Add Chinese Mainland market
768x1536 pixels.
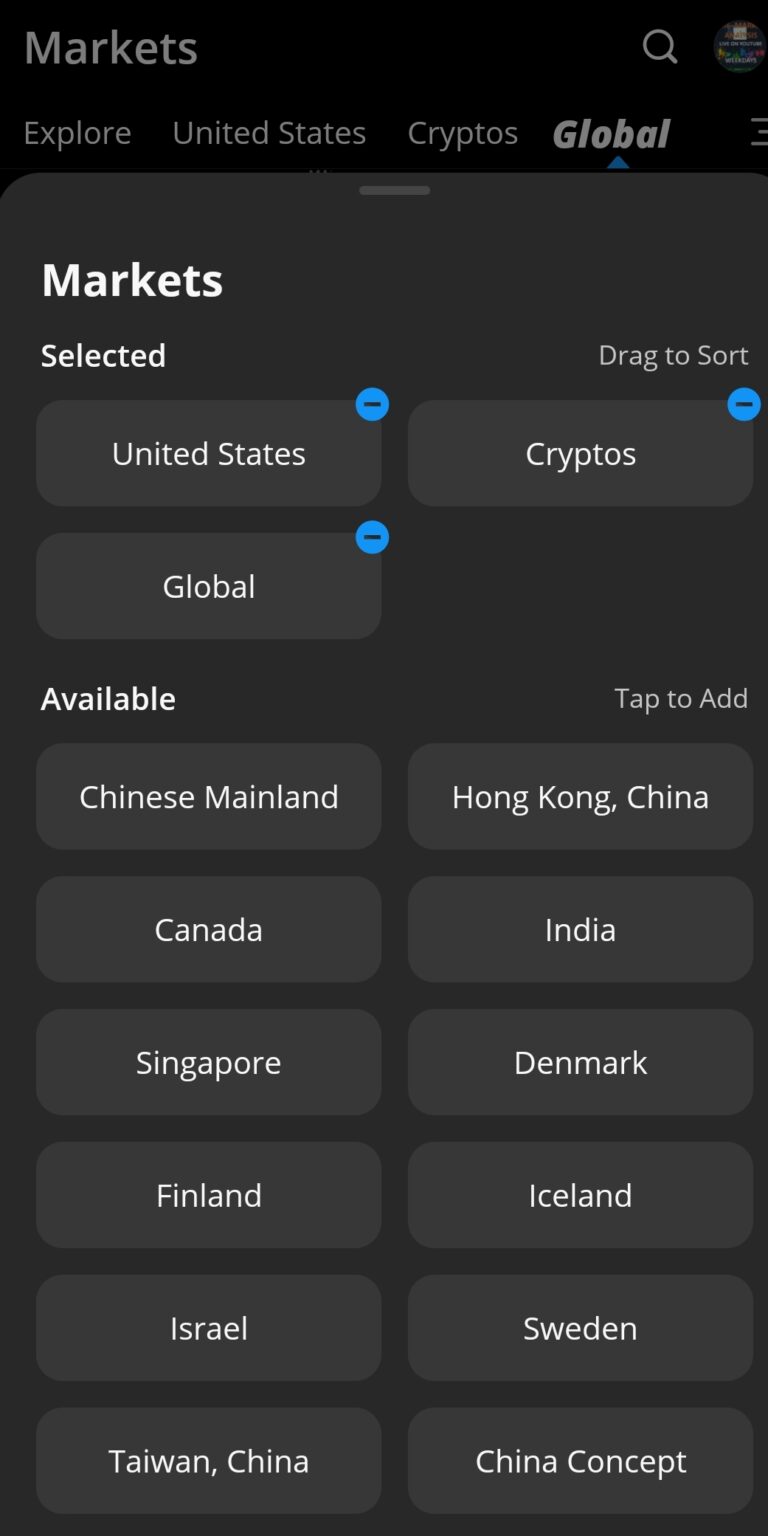click(x=209, y=797)
